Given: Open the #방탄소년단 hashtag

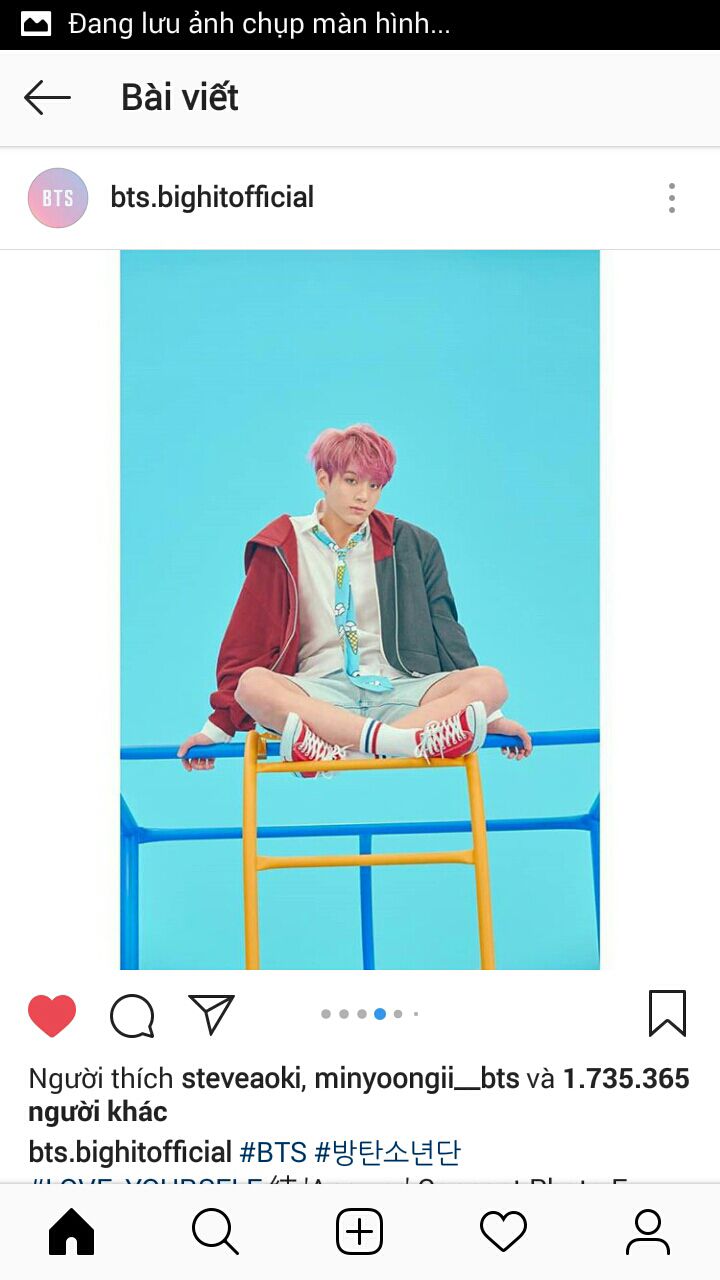Looking at the screenshot, I should 387,1152.
